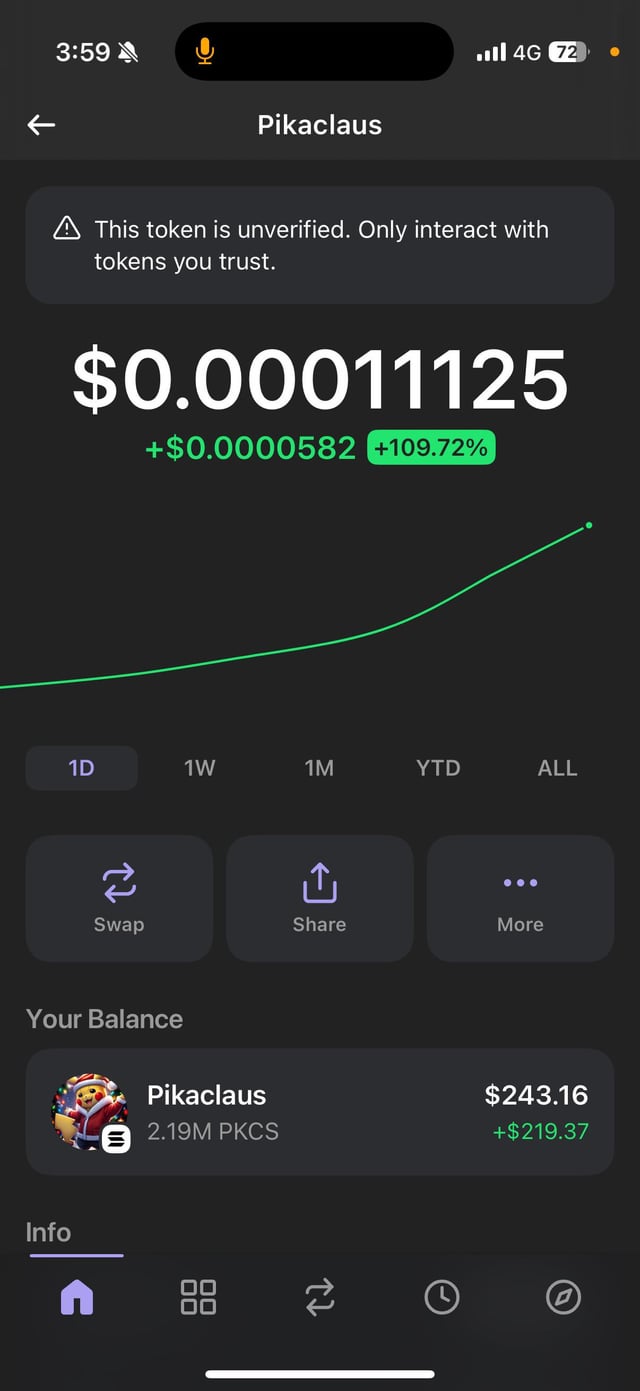Open the explore compass tab
The height and width of the screenshot is (1391, 640).
(x=563, y=1297)
